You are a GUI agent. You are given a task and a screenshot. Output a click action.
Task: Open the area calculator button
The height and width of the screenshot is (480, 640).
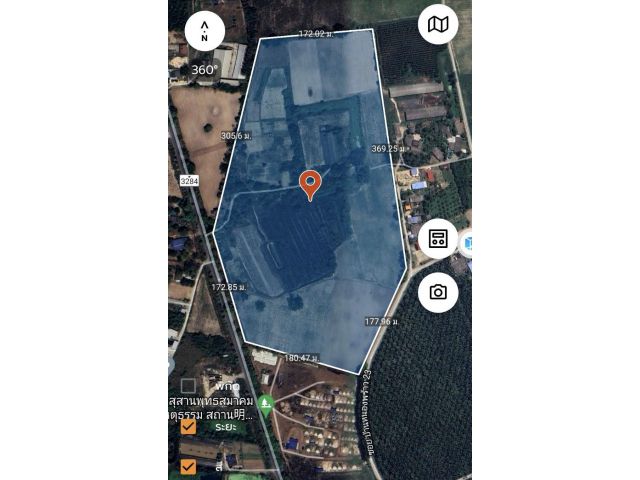pos(438,239)
